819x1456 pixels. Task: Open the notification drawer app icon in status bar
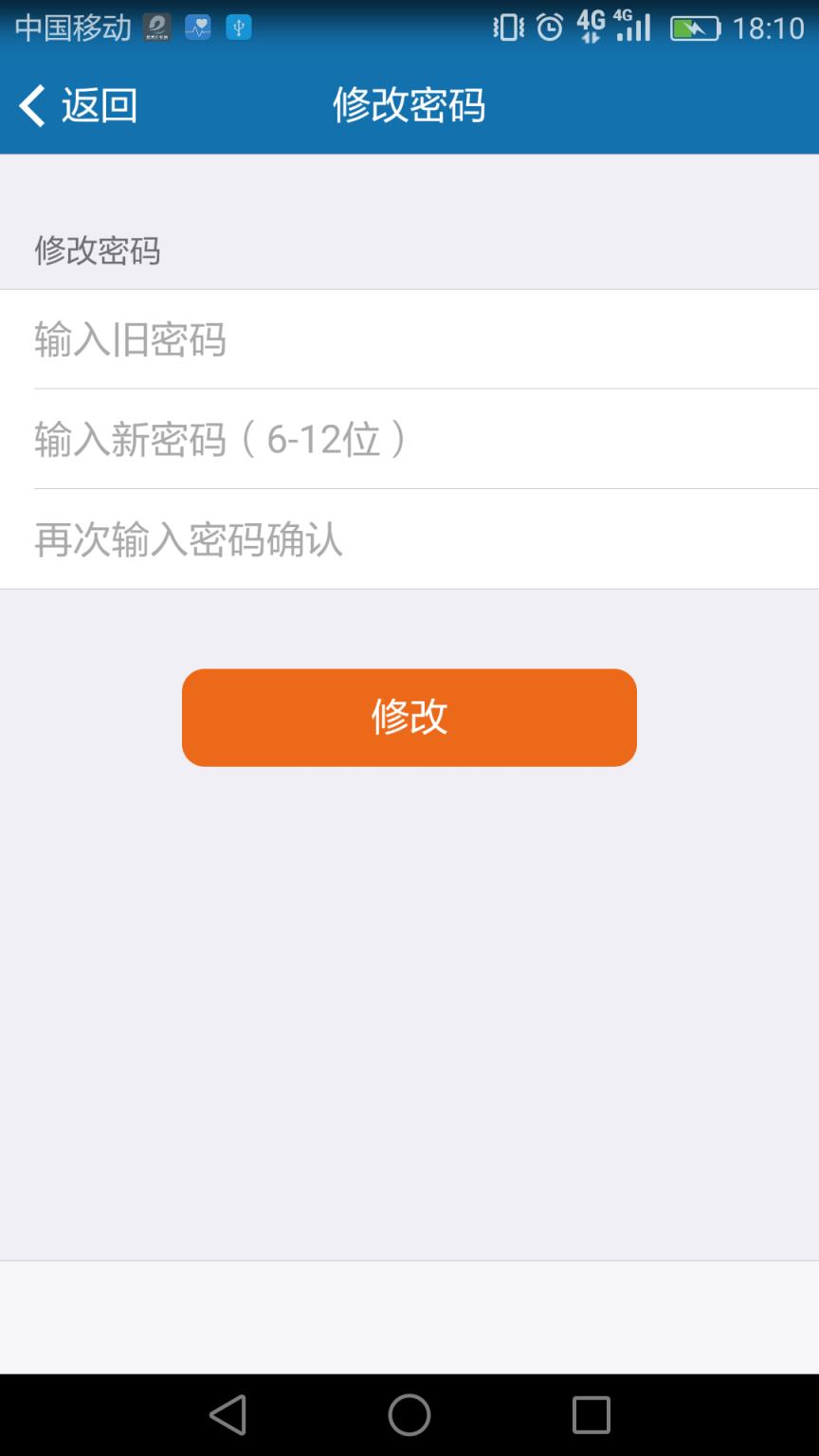157,27
